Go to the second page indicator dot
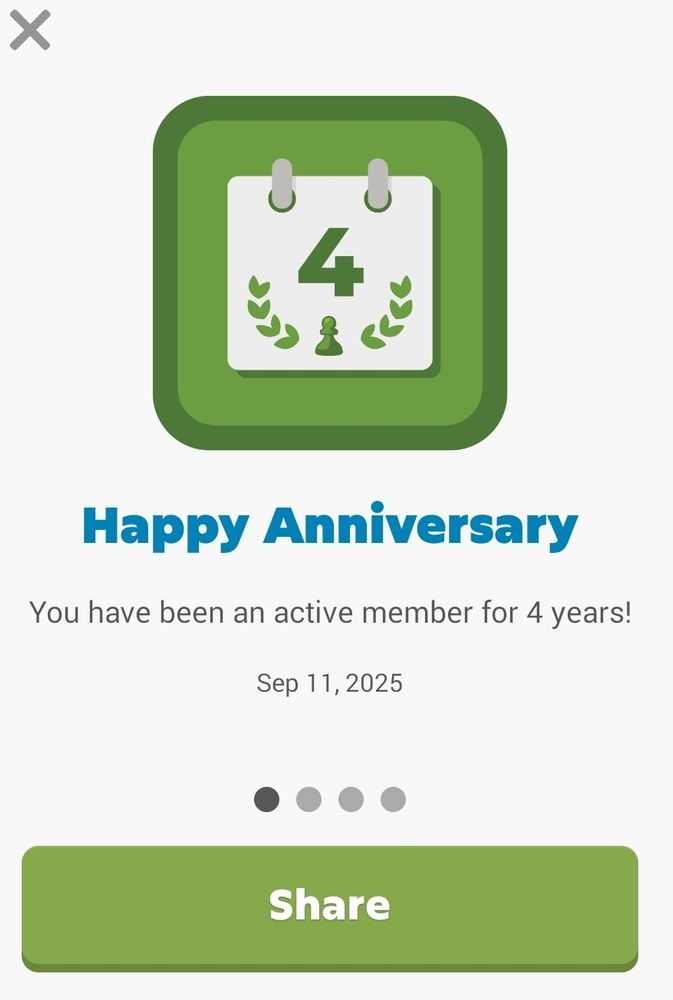The height and width of the screenshot is (1000, 673). [309, 799]
